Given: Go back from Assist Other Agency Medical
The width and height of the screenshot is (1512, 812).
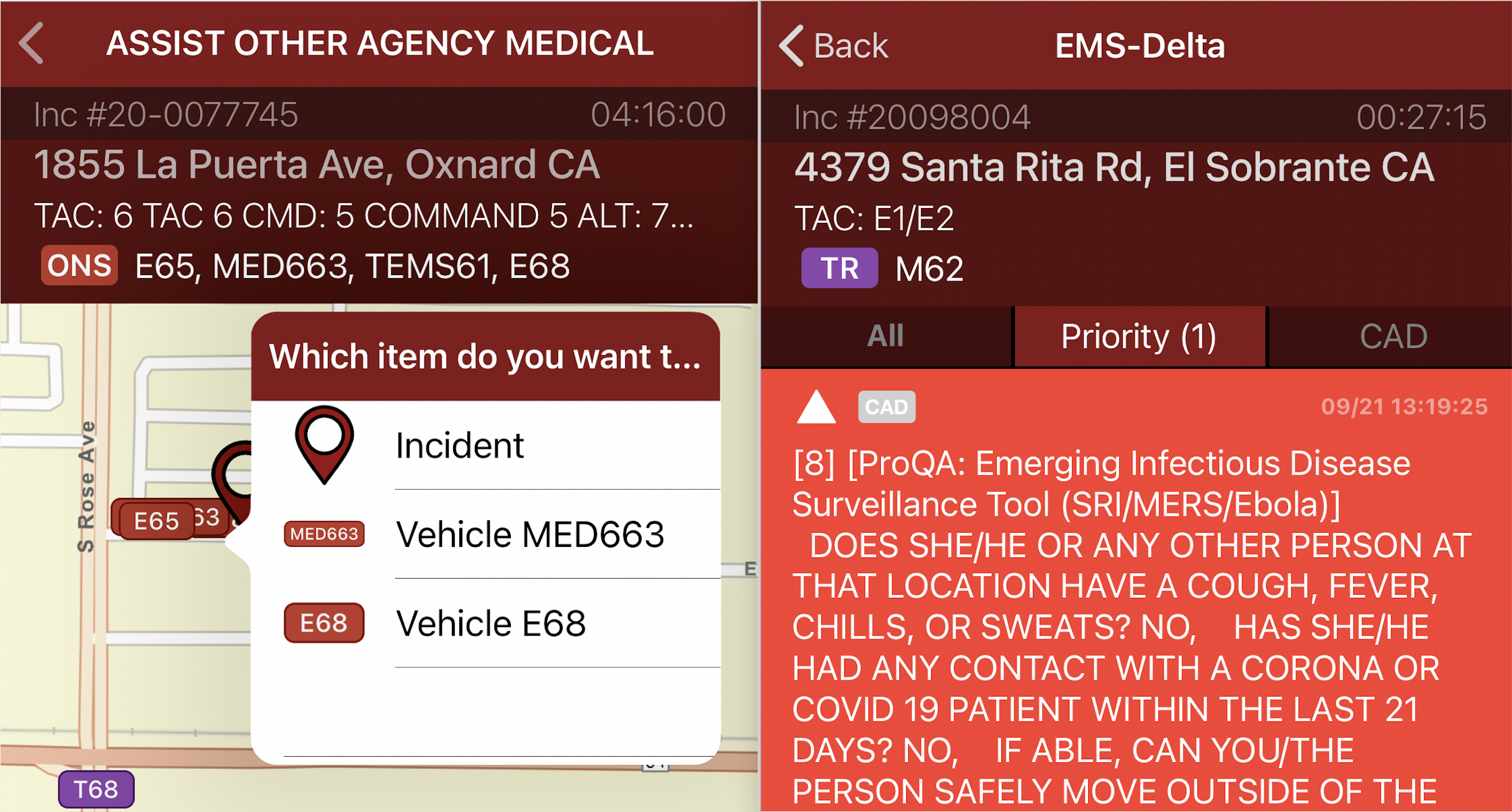Looking at the screenshot, I should coord(32,43).
